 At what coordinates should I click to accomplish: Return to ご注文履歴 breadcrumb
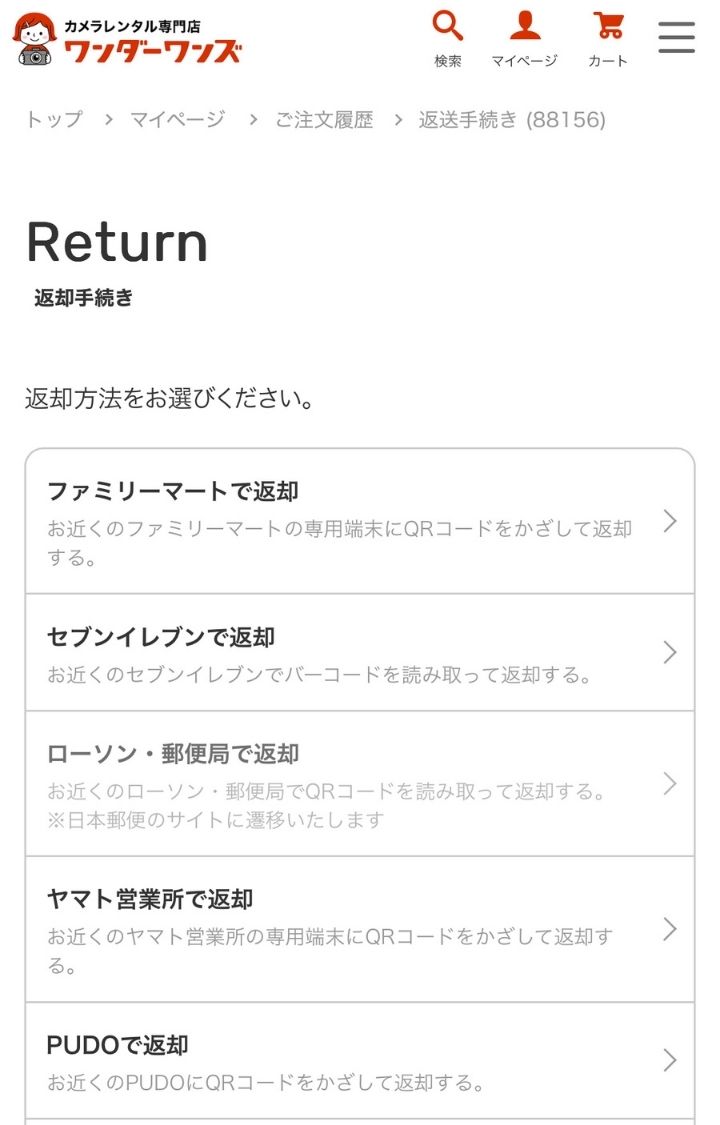click(324, 120)
